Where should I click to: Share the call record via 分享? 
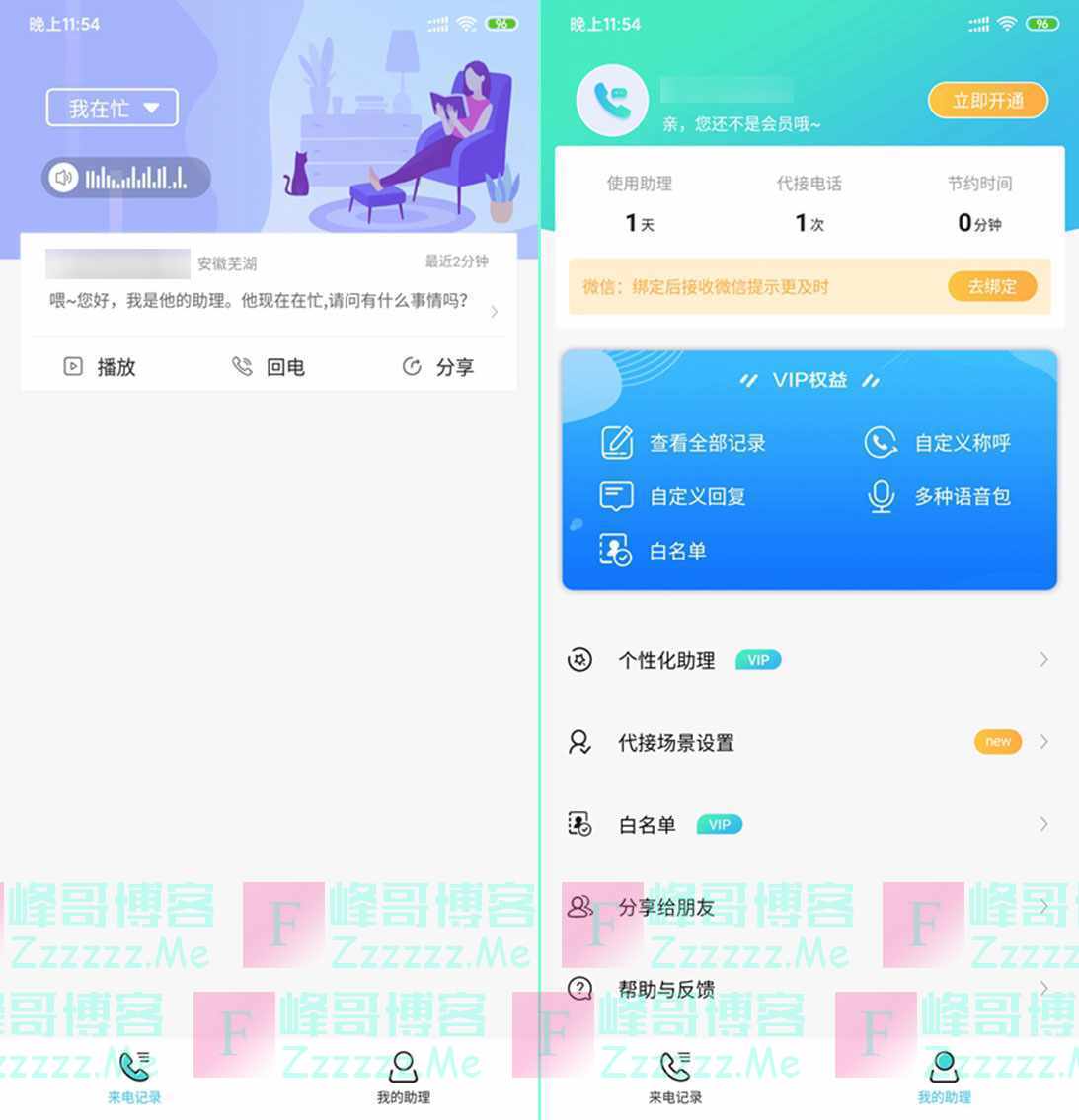point(438,367)
